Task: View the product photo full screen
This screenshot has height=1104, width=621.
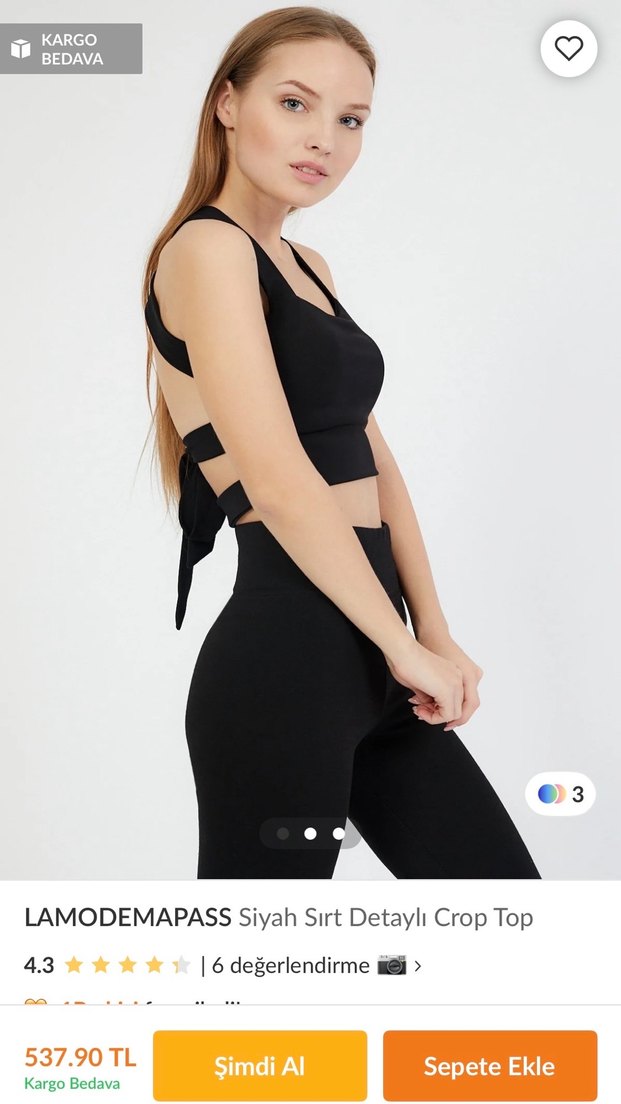Action: (x=310, y=450)
